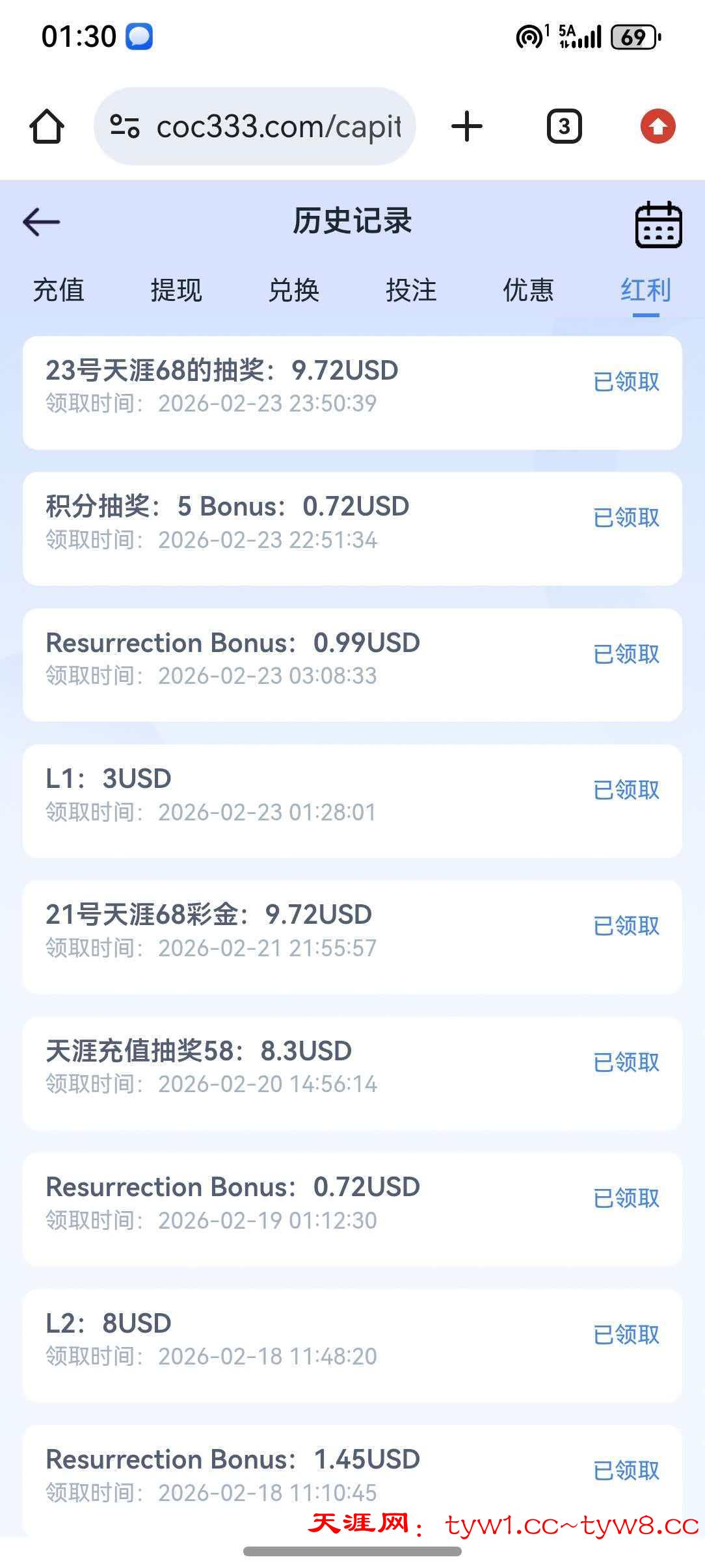Open the calendar date filter
This screenshot has height=1568, width=705.
click(x=658, y=225)
